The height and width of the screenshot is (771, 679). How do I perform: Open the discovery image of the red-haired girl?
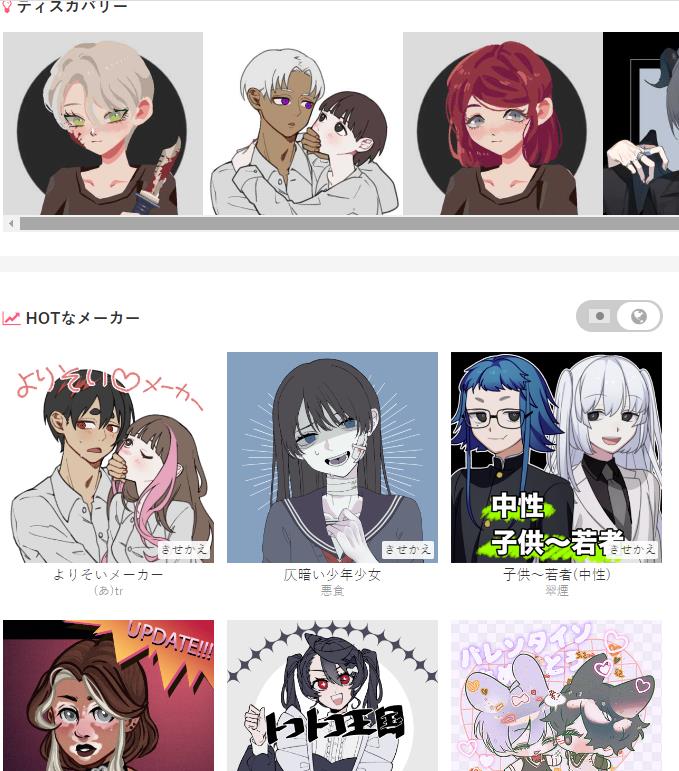pyautogui.click(x=502, y=123)
